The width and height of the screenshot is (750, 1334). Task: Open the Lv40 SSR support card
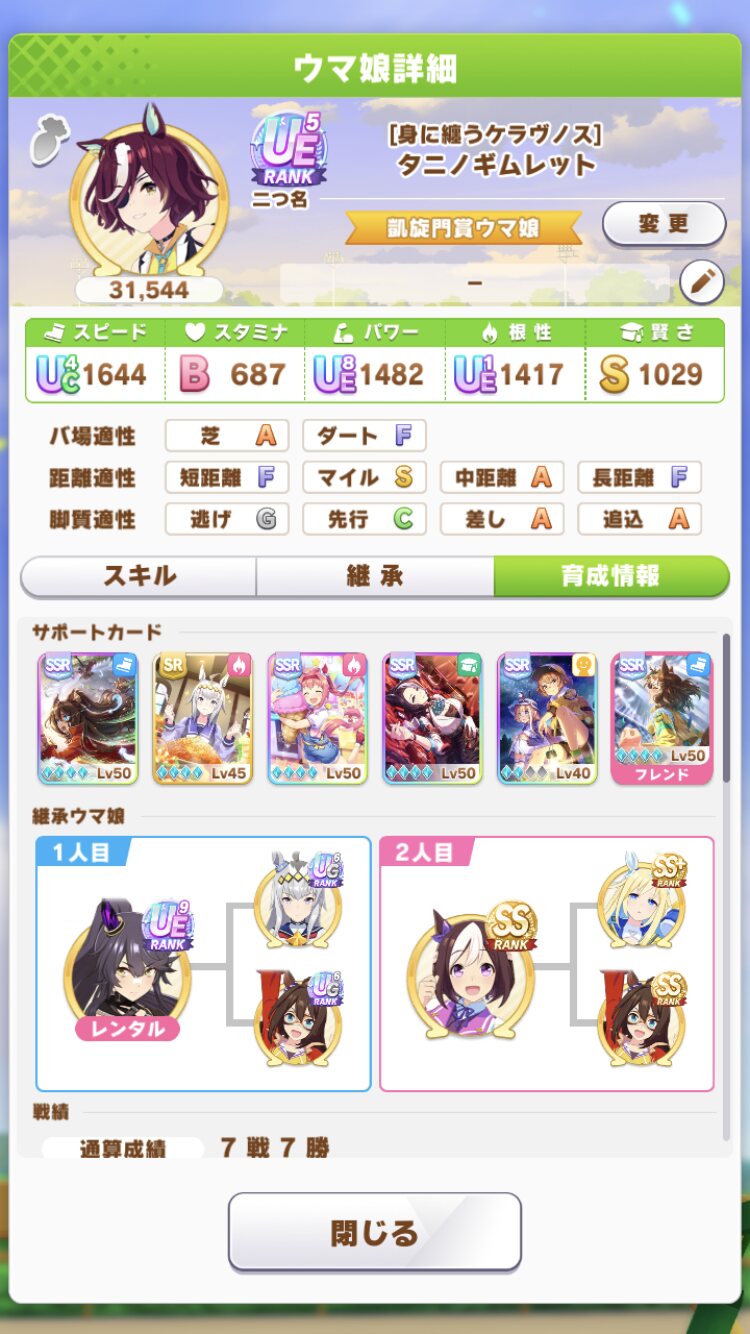tap(546, 718)
